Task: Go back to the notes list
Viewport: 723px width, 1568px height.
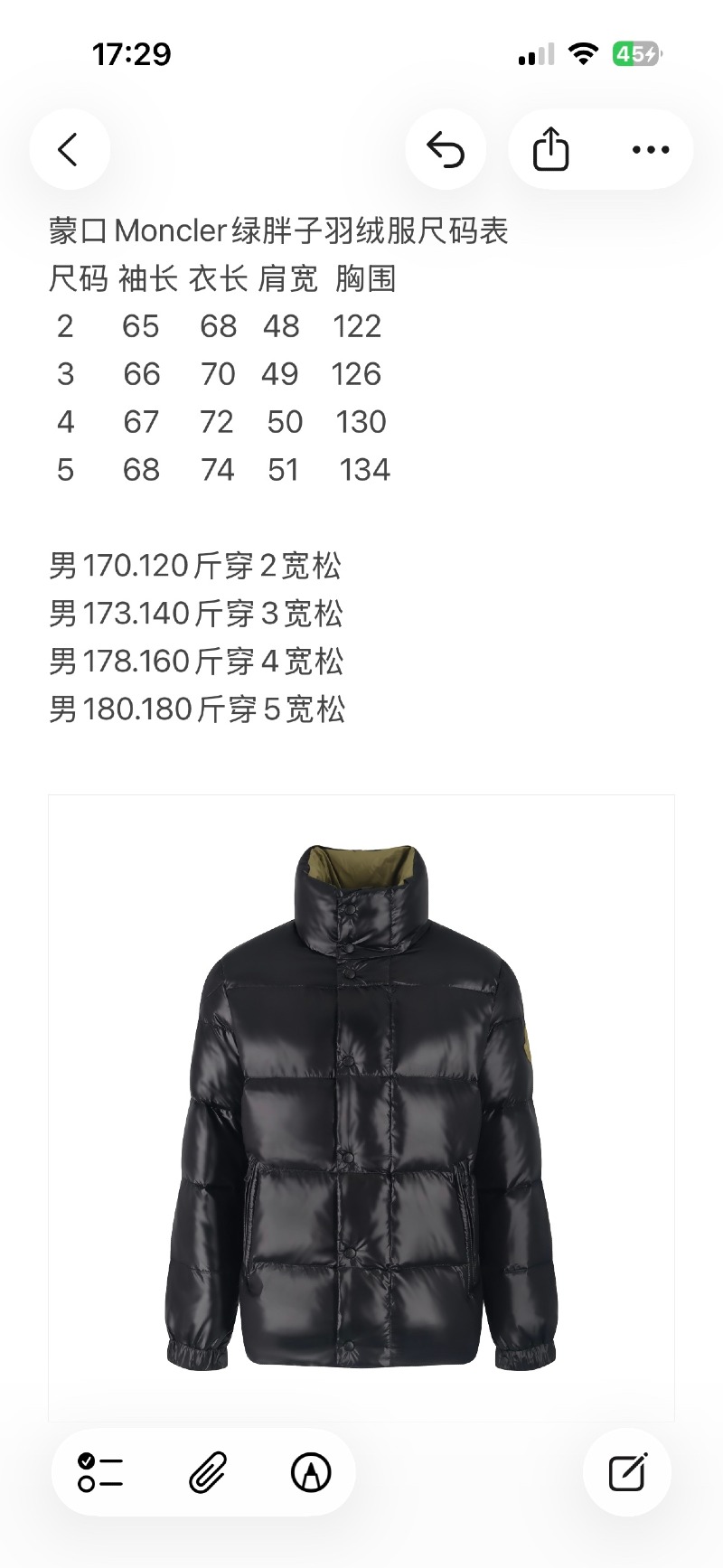Action: click(70, 149)
